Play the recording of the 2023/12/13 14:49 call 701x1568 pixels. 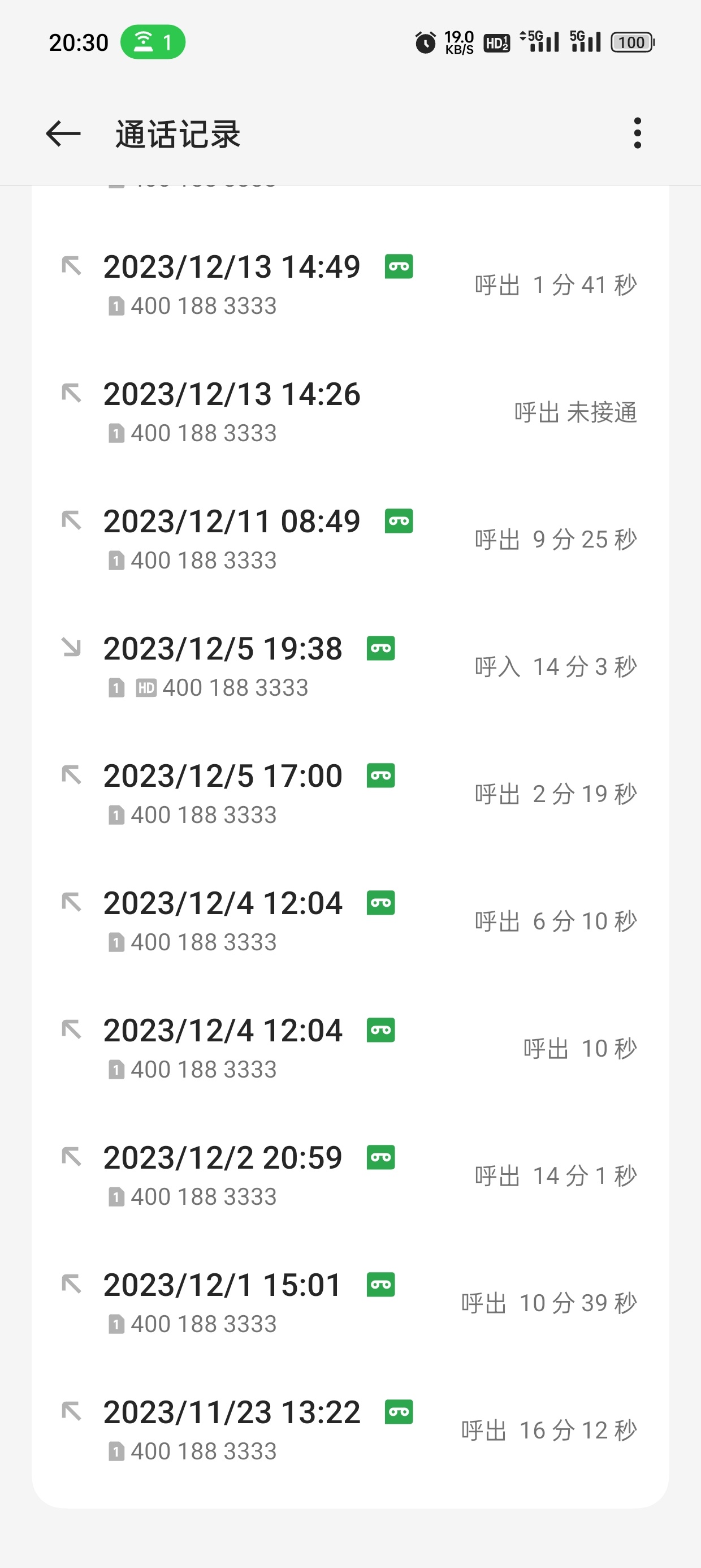coord(399,266)
